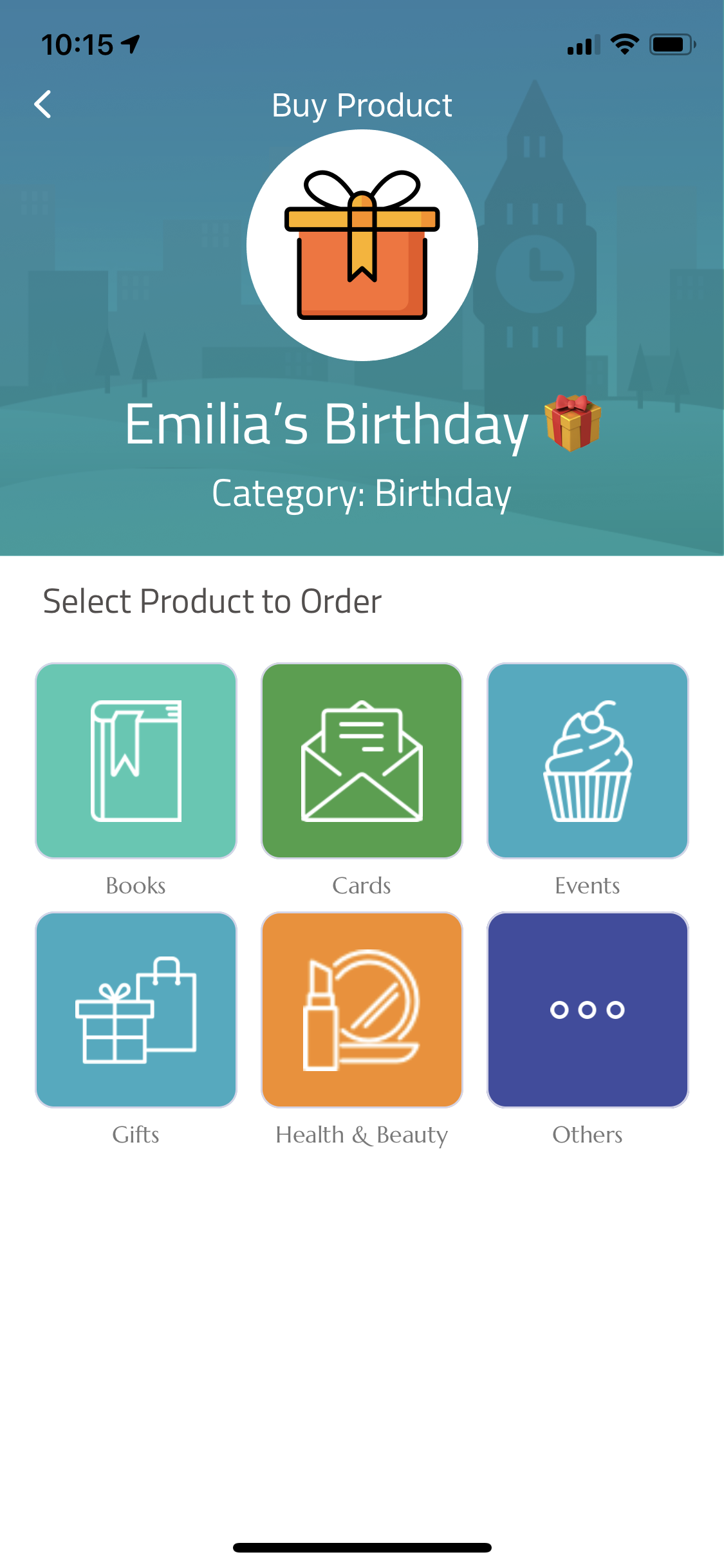Go back from Buy Product screen
724x1568 pixels.
click(42, 104)
